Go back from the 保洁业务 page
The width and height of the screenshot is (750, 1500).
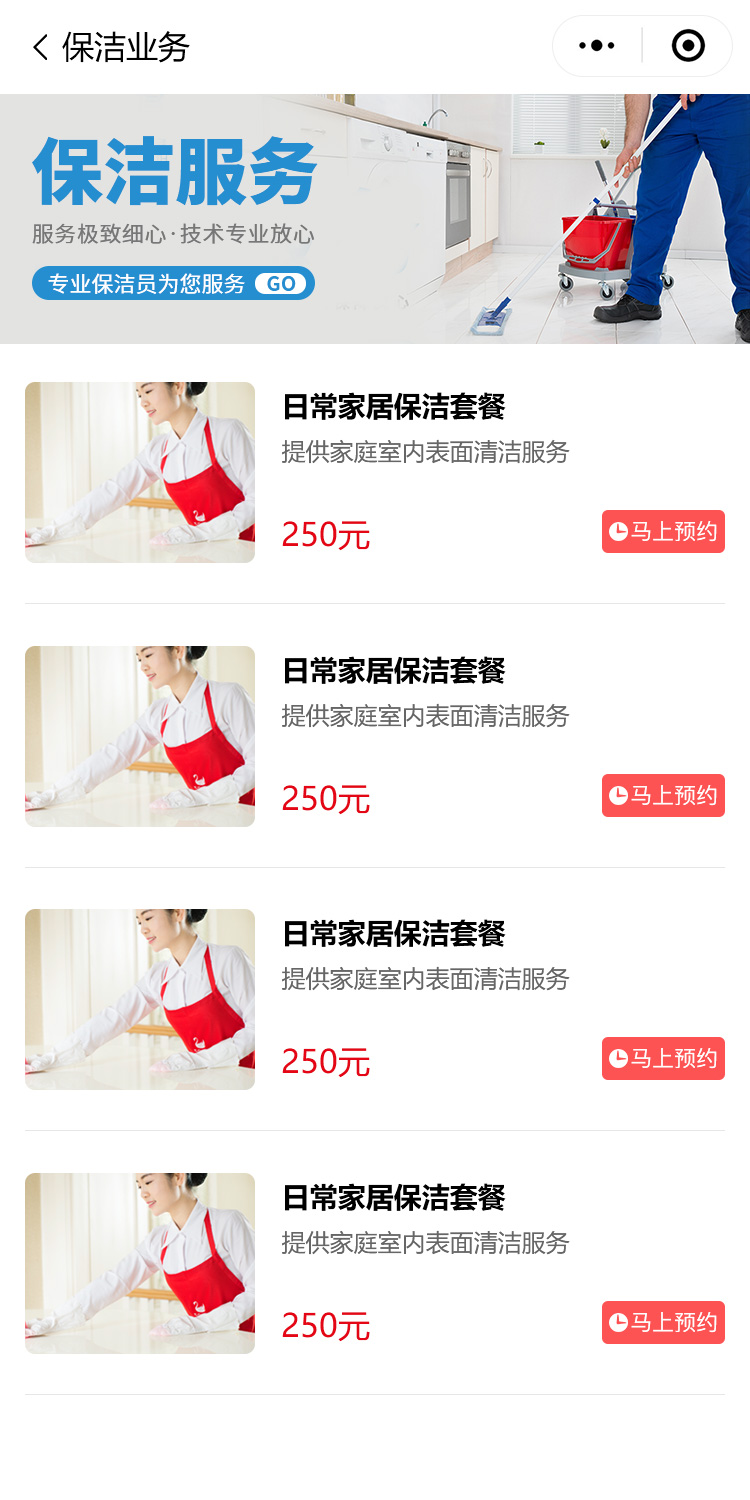tap(40, 47)
